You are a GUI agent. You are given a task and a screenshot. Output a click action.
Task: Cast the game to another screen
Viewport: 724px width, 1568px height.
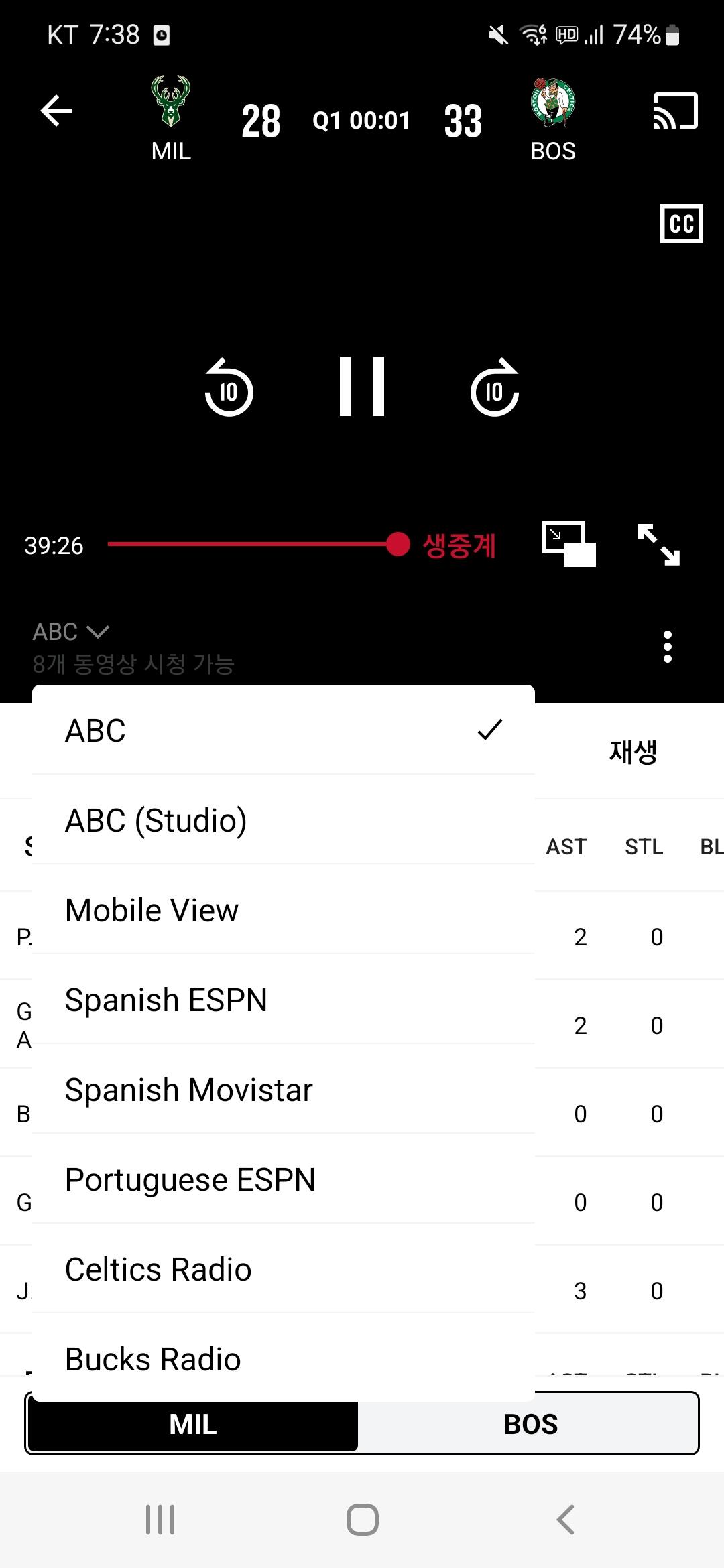coord(675,111)
